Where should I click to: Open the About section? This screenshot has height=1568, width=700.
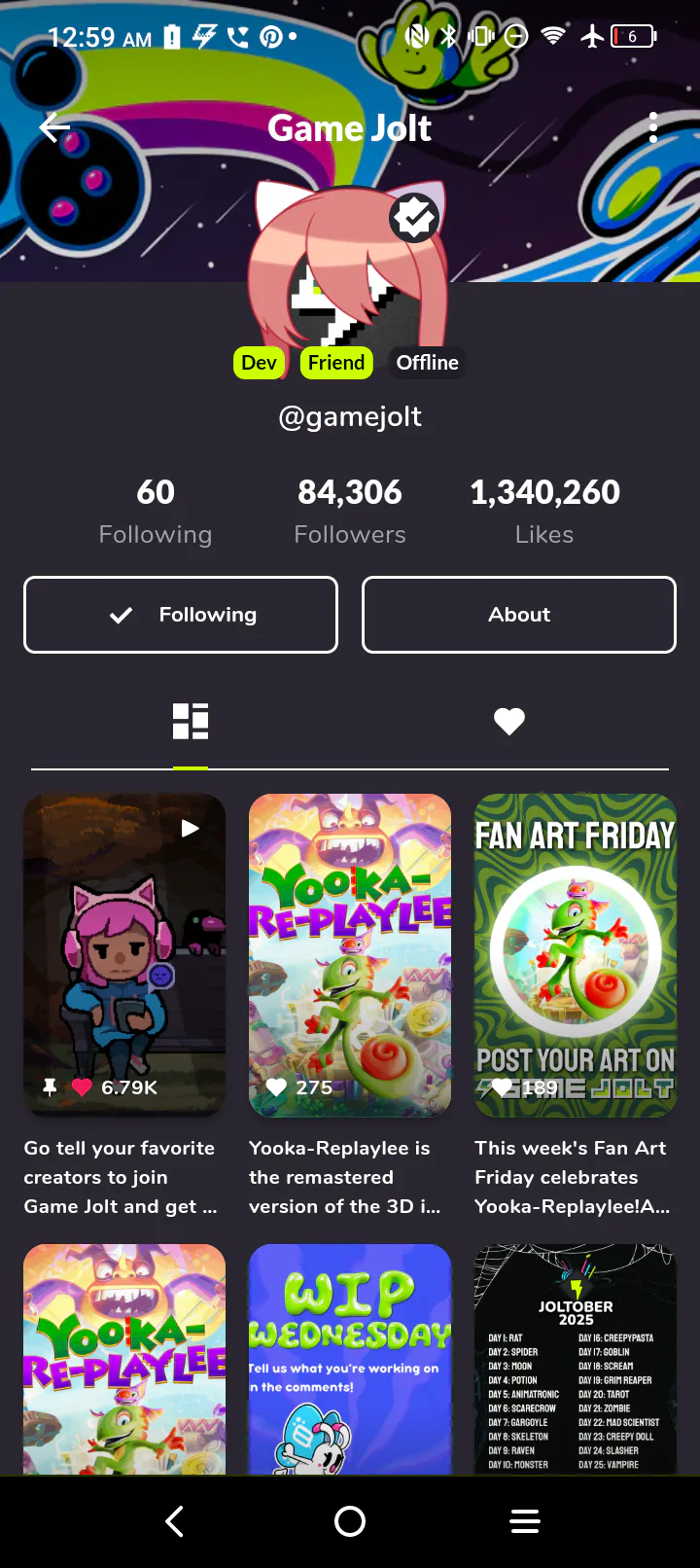coord(519,615)
